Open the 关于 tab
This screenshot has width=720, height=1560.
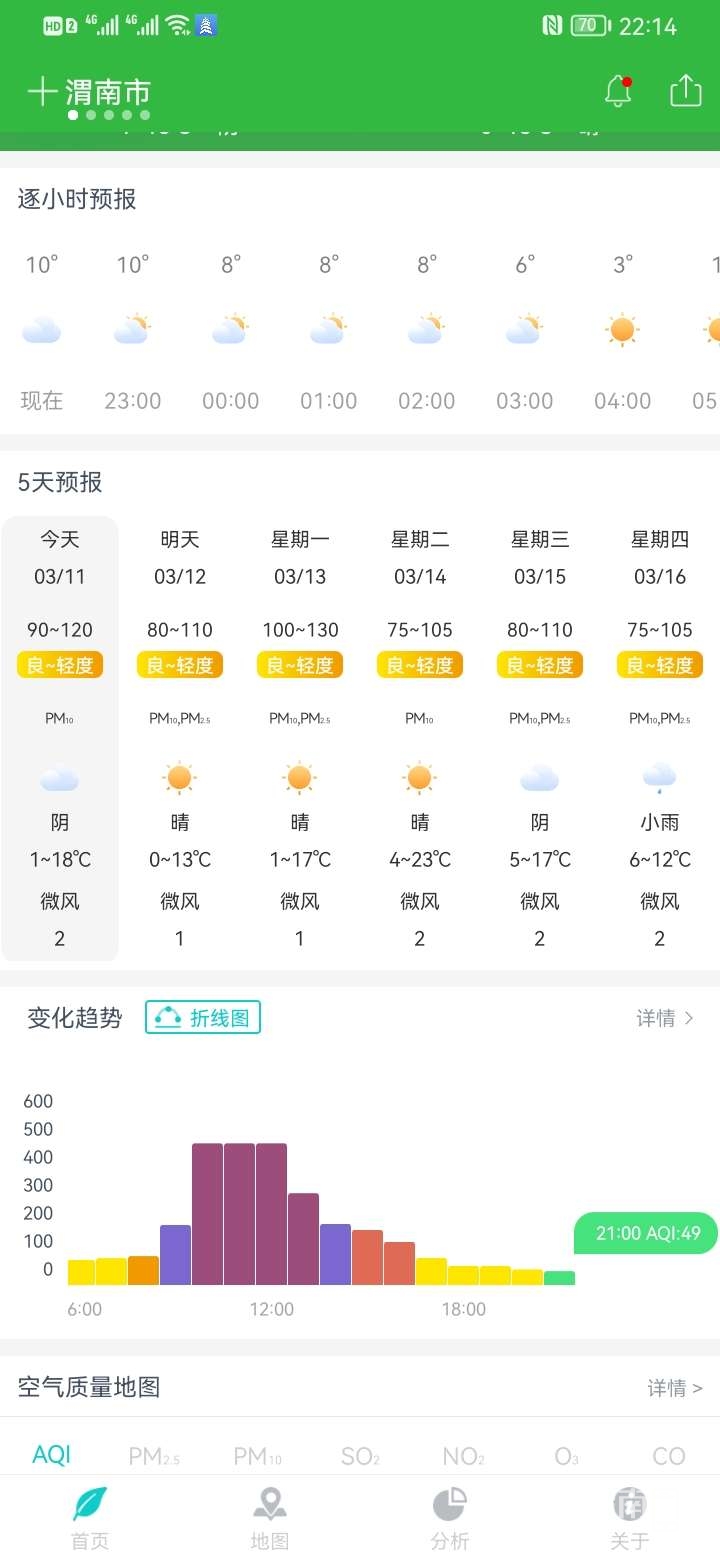pos(630,1518)
